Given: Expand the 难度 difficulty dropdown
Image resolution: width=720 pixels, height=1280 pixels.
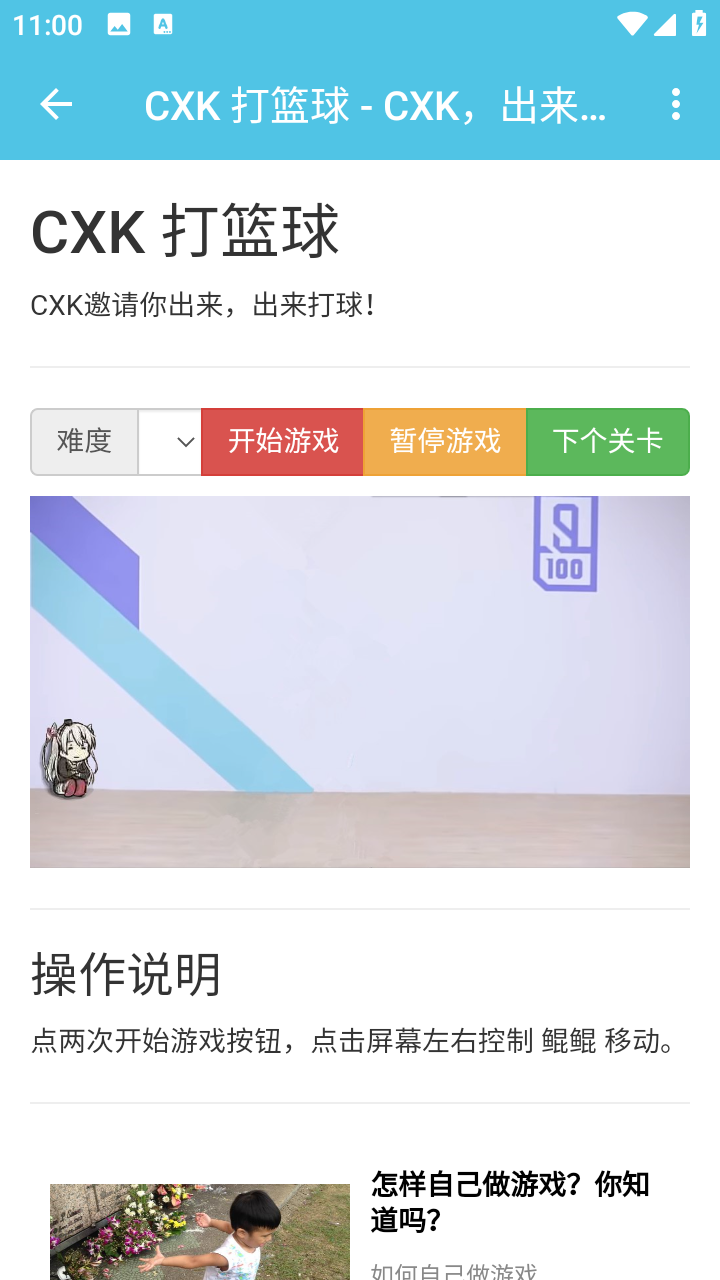Looking at the screenshot, I should [170, 442].
